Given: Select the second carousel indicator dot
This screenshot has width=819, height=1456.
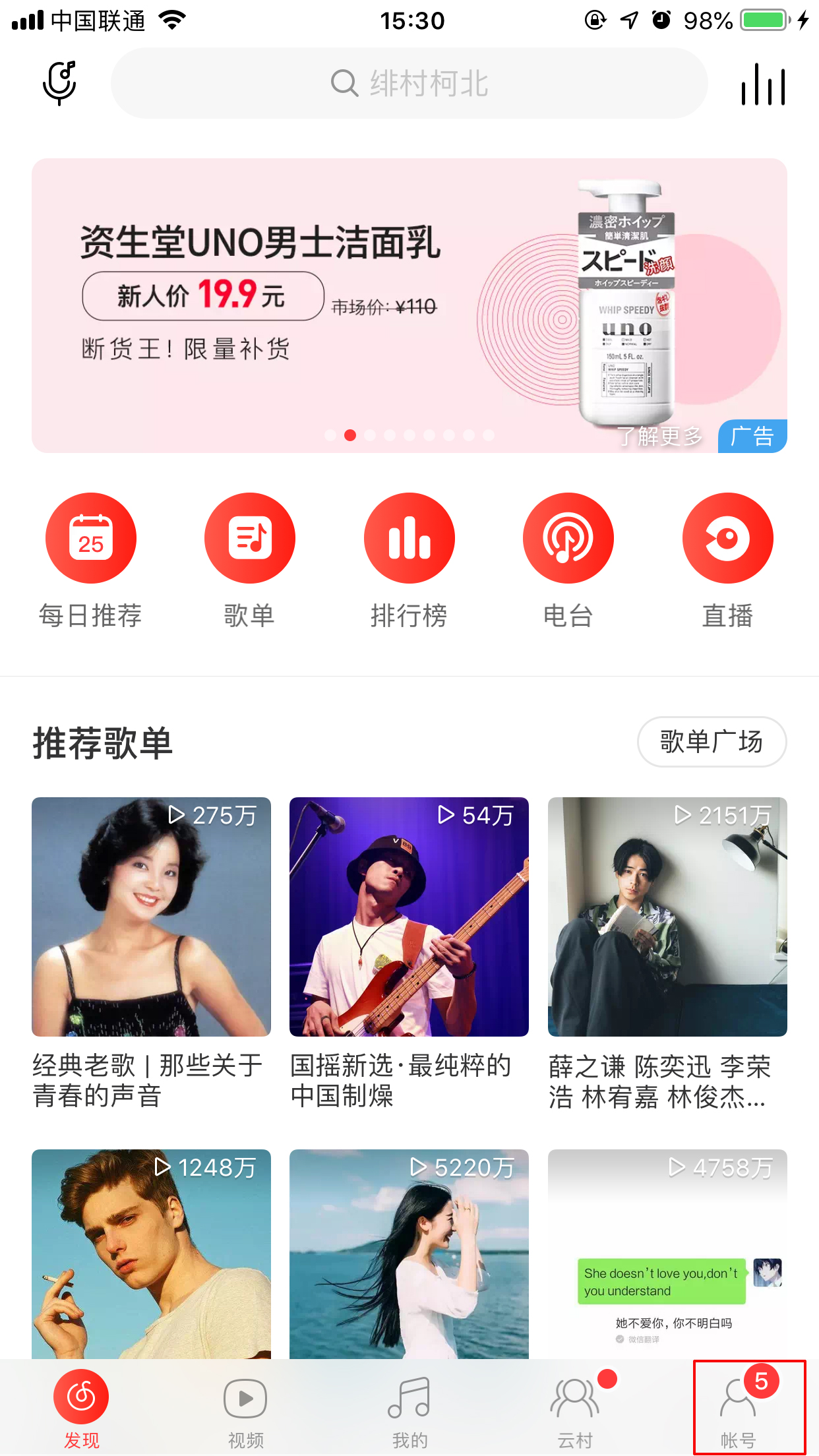Looking at the screenshot, I should 350,435.
